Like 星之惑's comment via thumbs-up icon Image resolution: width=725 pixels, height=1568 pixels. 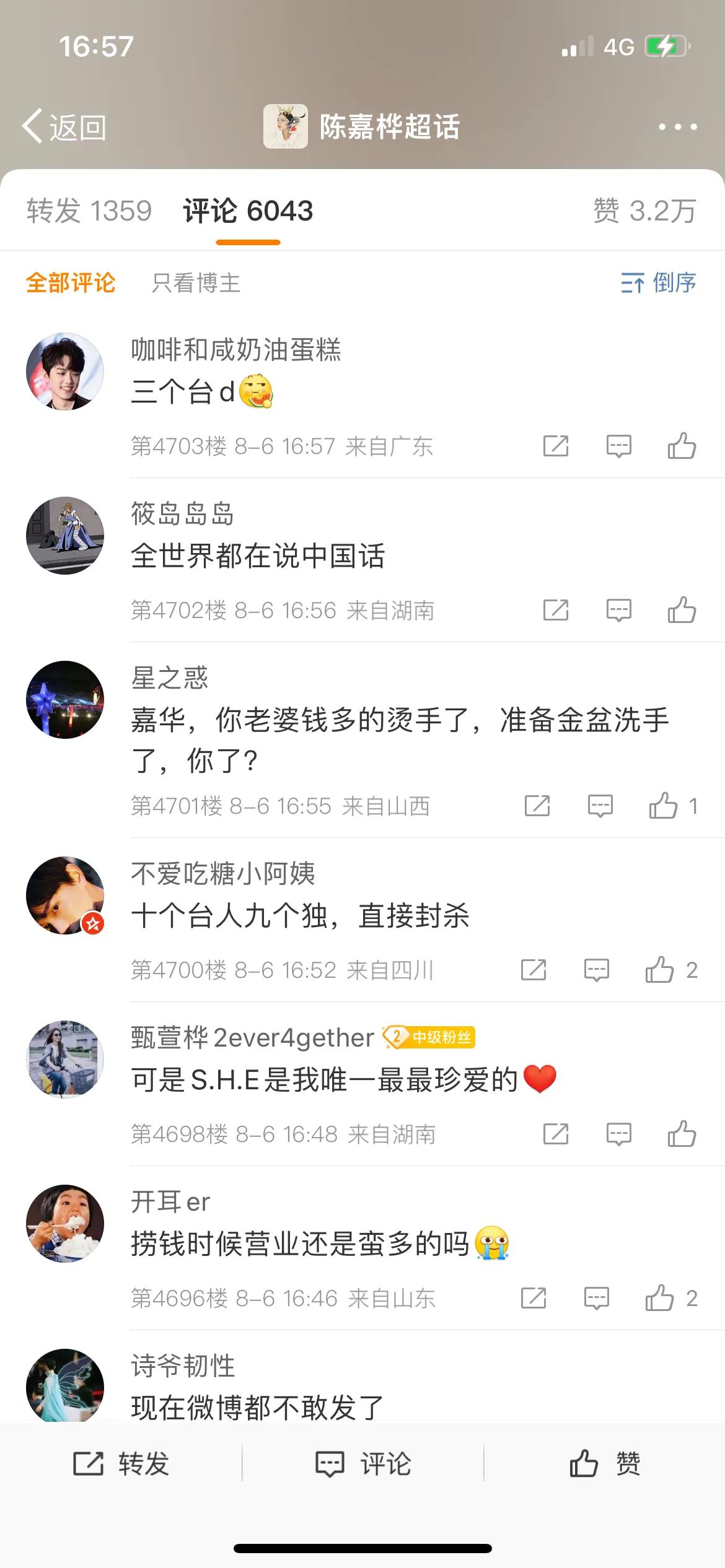click(662, 804)
